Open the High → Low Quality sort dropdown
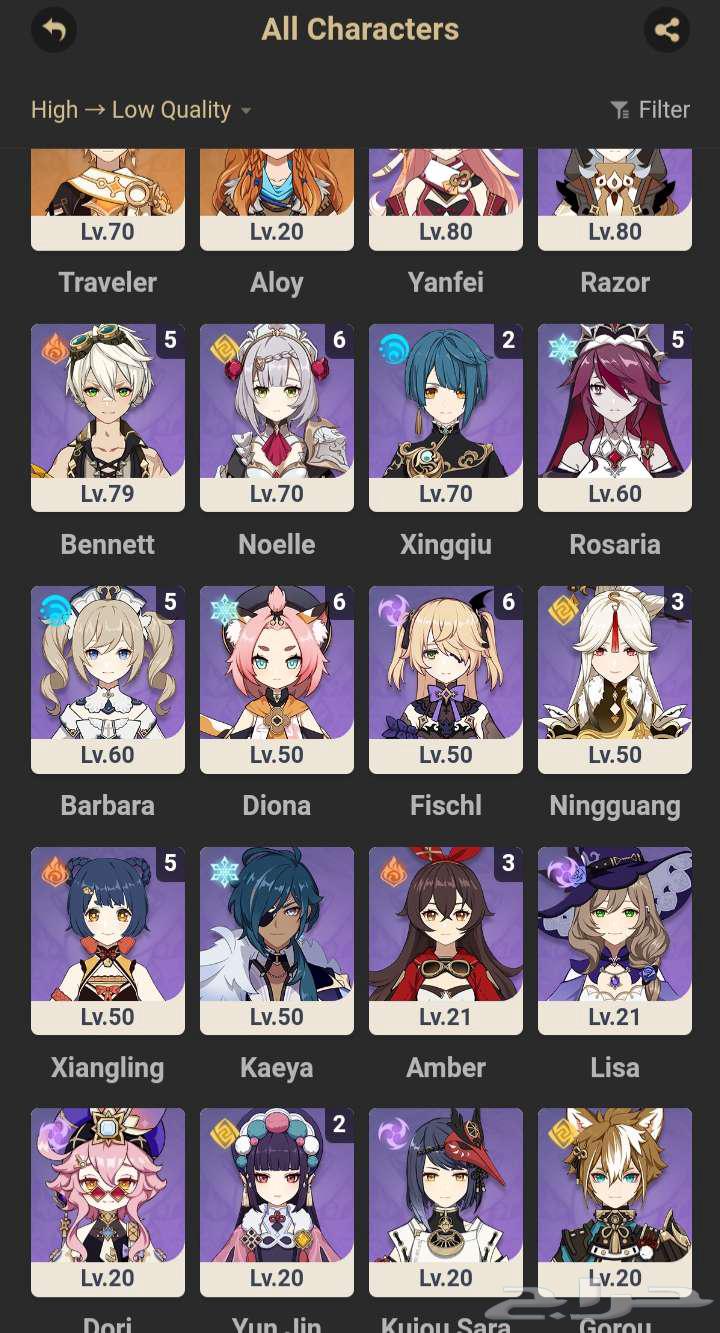The width and height of the screenshot is (720, 1333). tap(141, 110)
